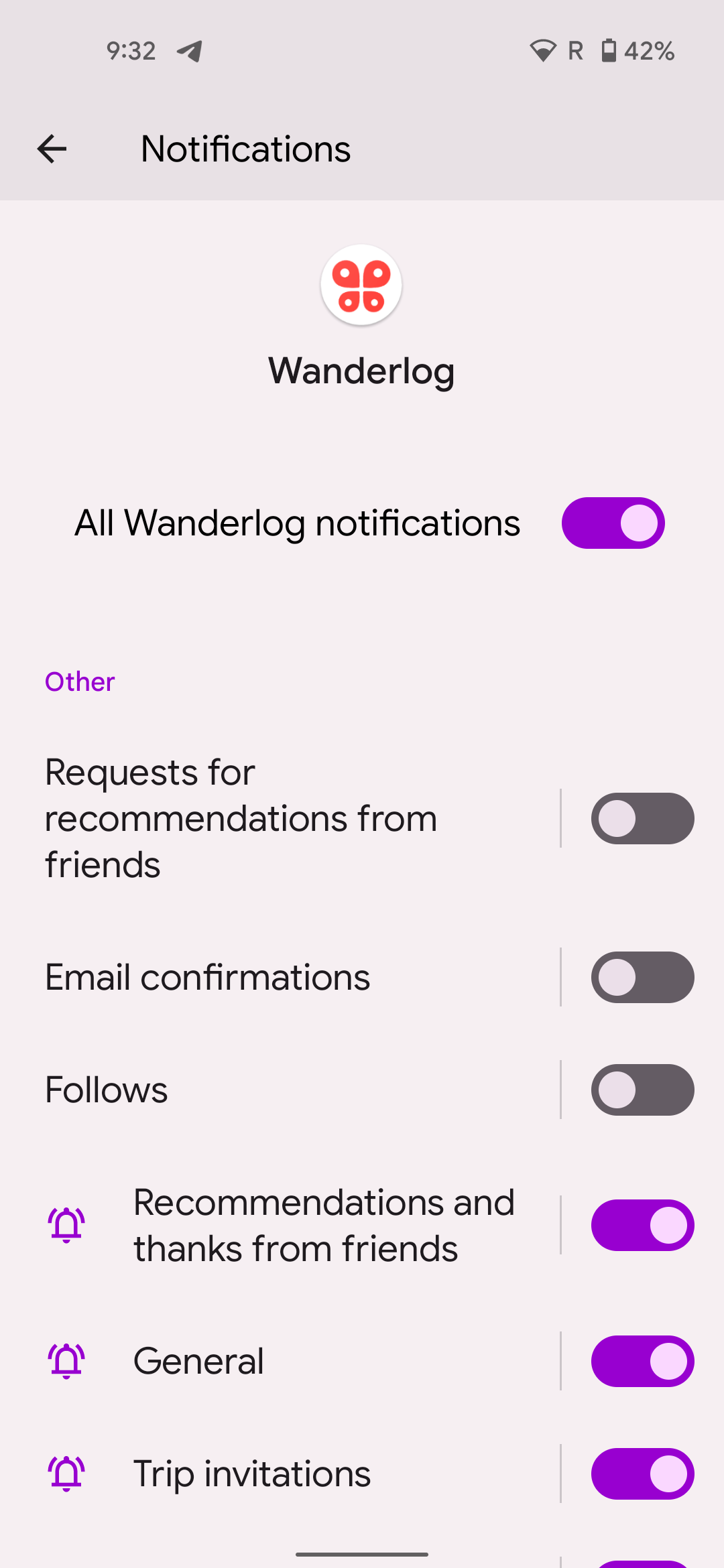
Task: Click the bell icon beside General
Action: [x=65, y=1360]
